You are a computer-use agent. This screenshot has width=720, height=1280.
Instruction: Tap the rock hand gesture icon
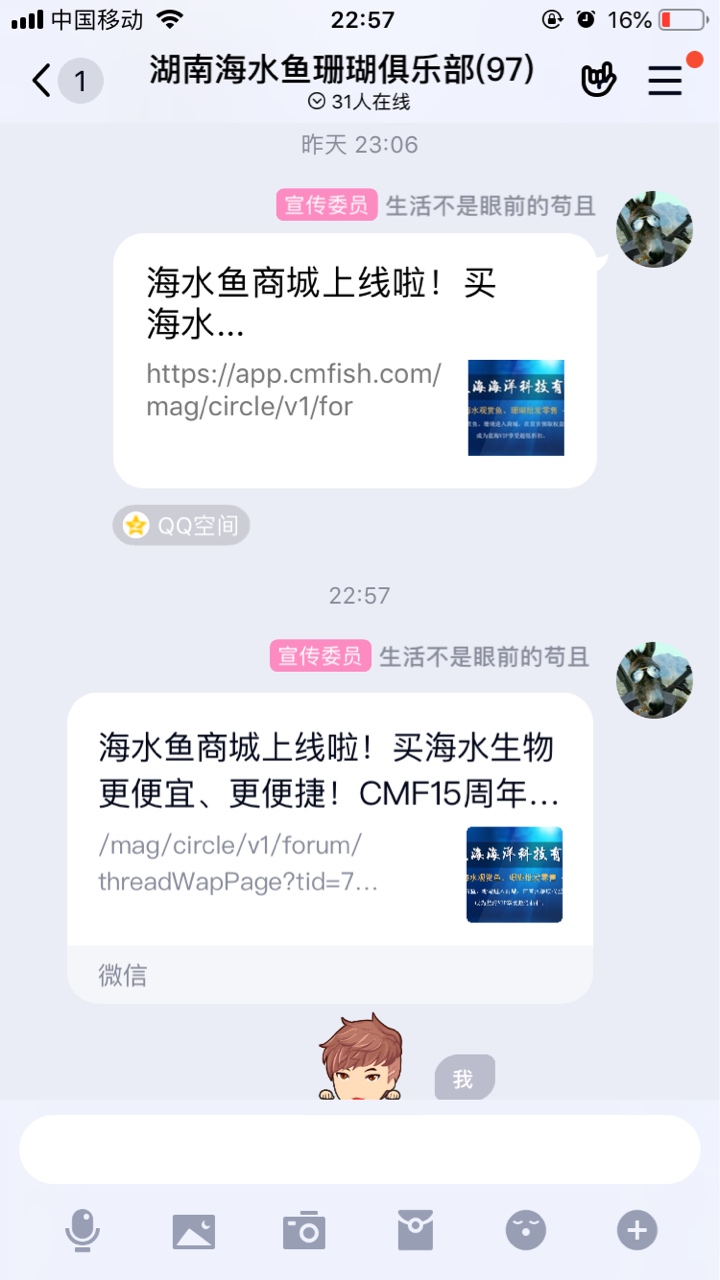pos(599,81)
